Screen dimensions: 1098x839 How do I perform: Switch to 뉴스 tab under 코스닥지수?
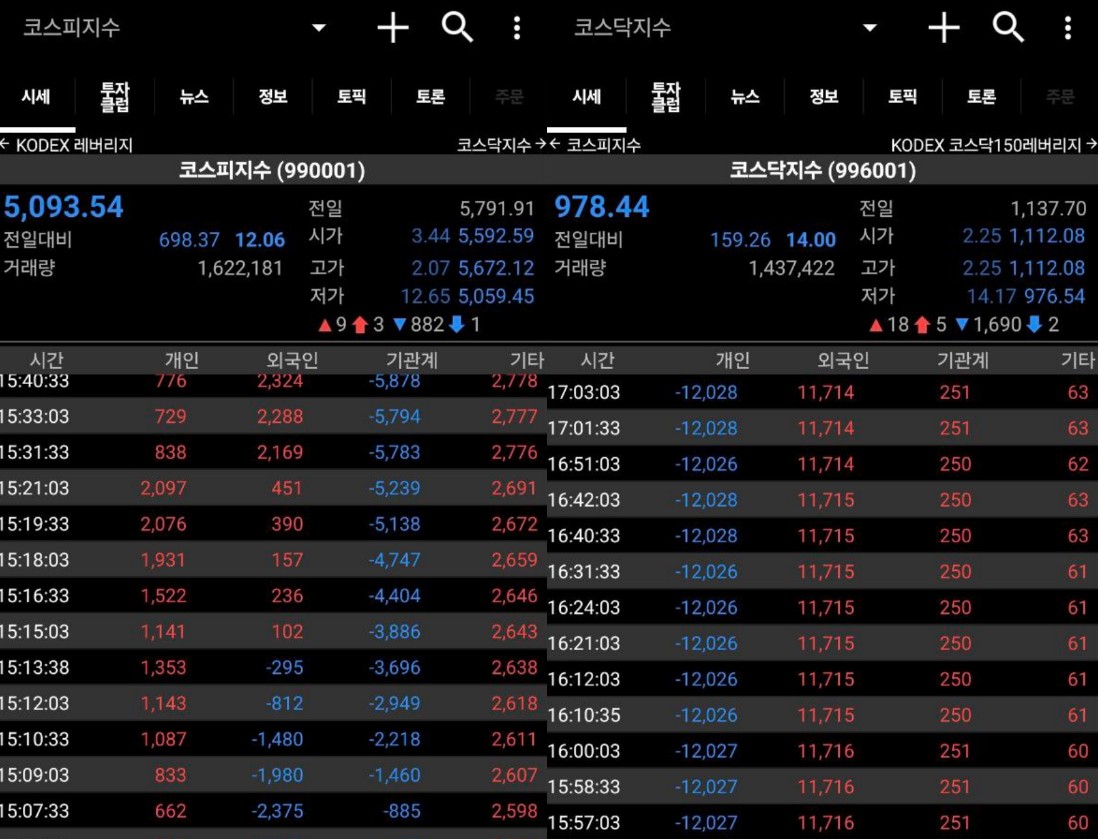745,97
